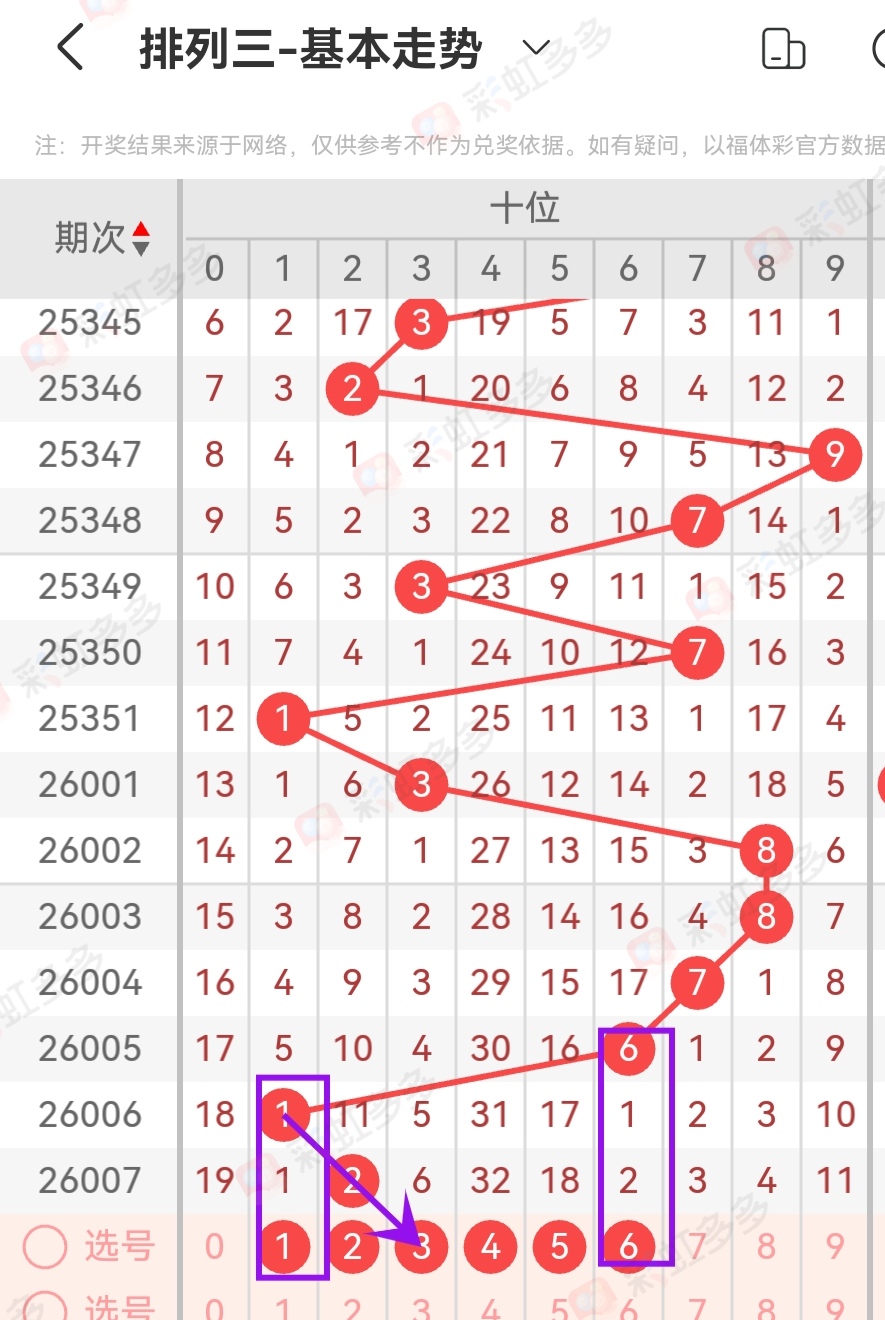Open the chart type dropdown beside 排列三-基本走势
885x1320 pixels.
[535, 46]
